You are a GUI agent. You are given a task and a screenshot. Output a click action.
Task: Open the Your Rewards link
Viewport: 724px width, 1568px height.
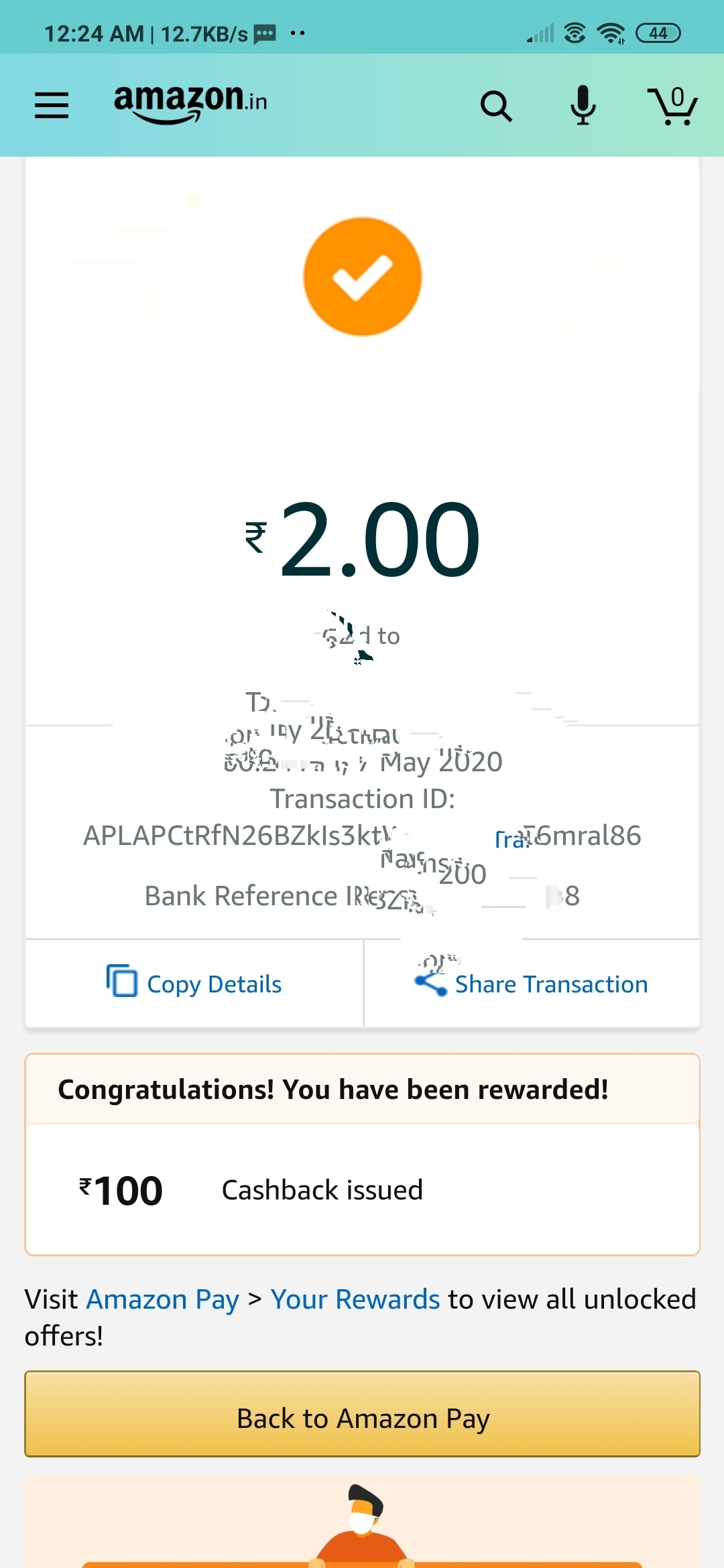[355, 1299]
